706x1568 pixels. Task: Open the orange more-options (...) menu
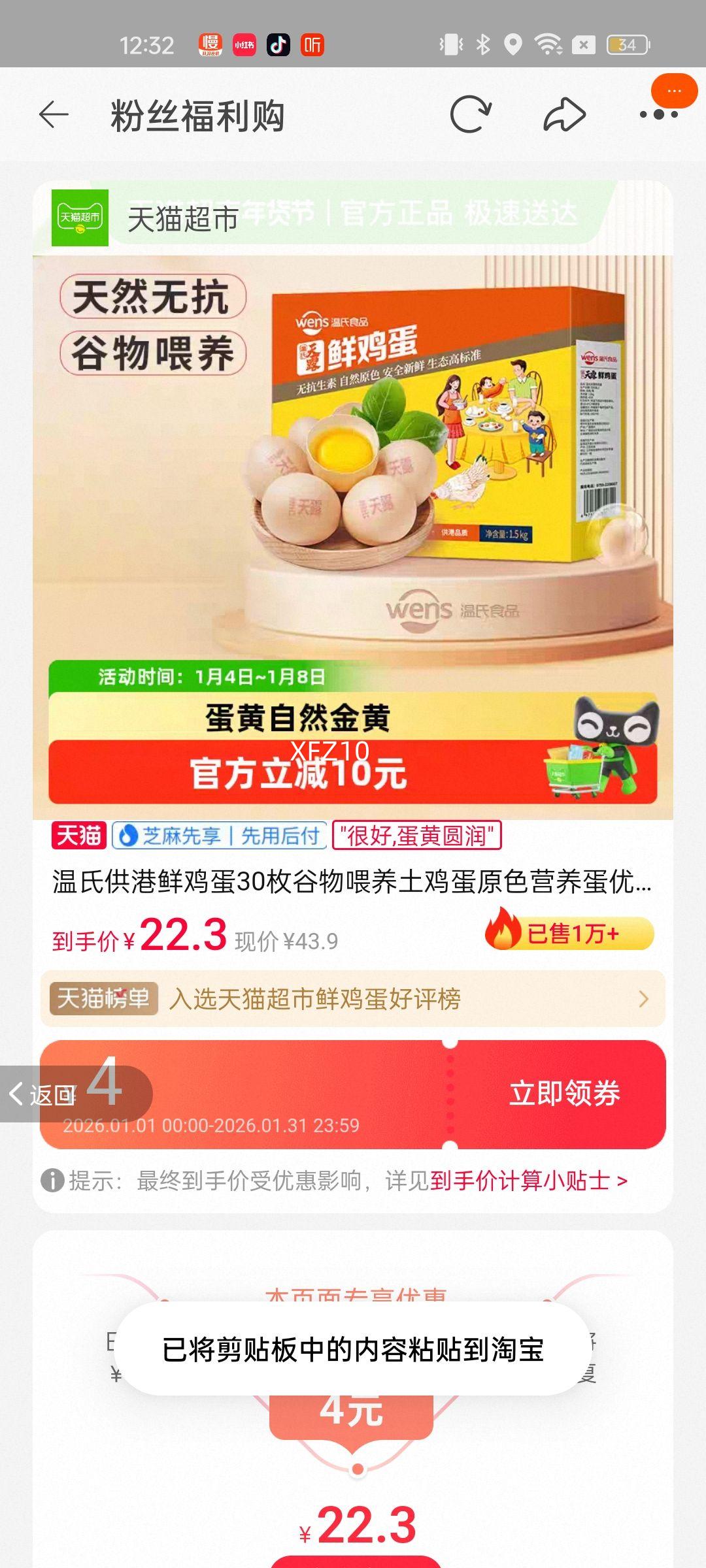click(665, 93)
